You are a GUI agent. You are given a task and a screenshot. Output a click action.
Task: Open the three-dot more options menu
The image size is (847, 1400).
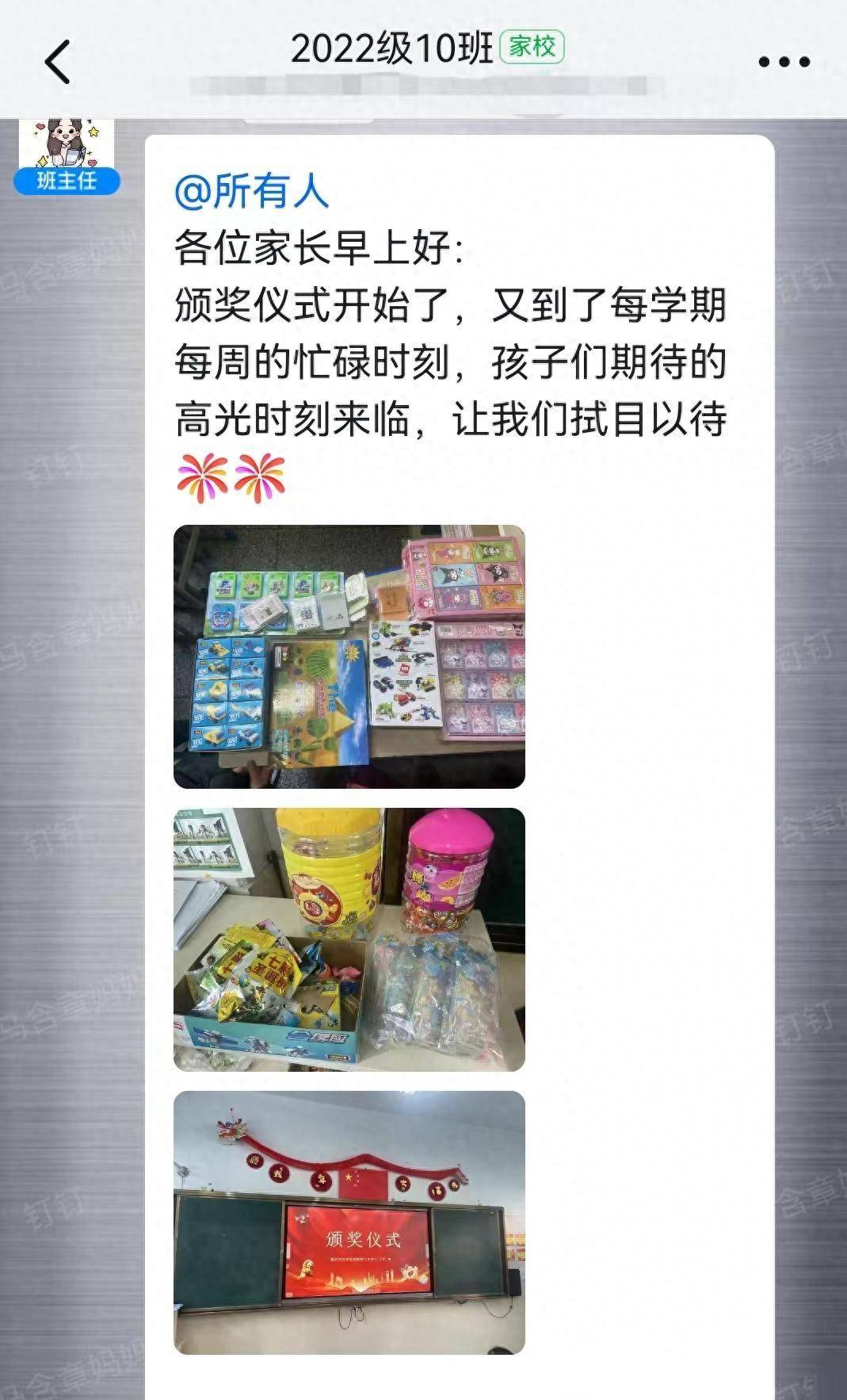[784, 62]
